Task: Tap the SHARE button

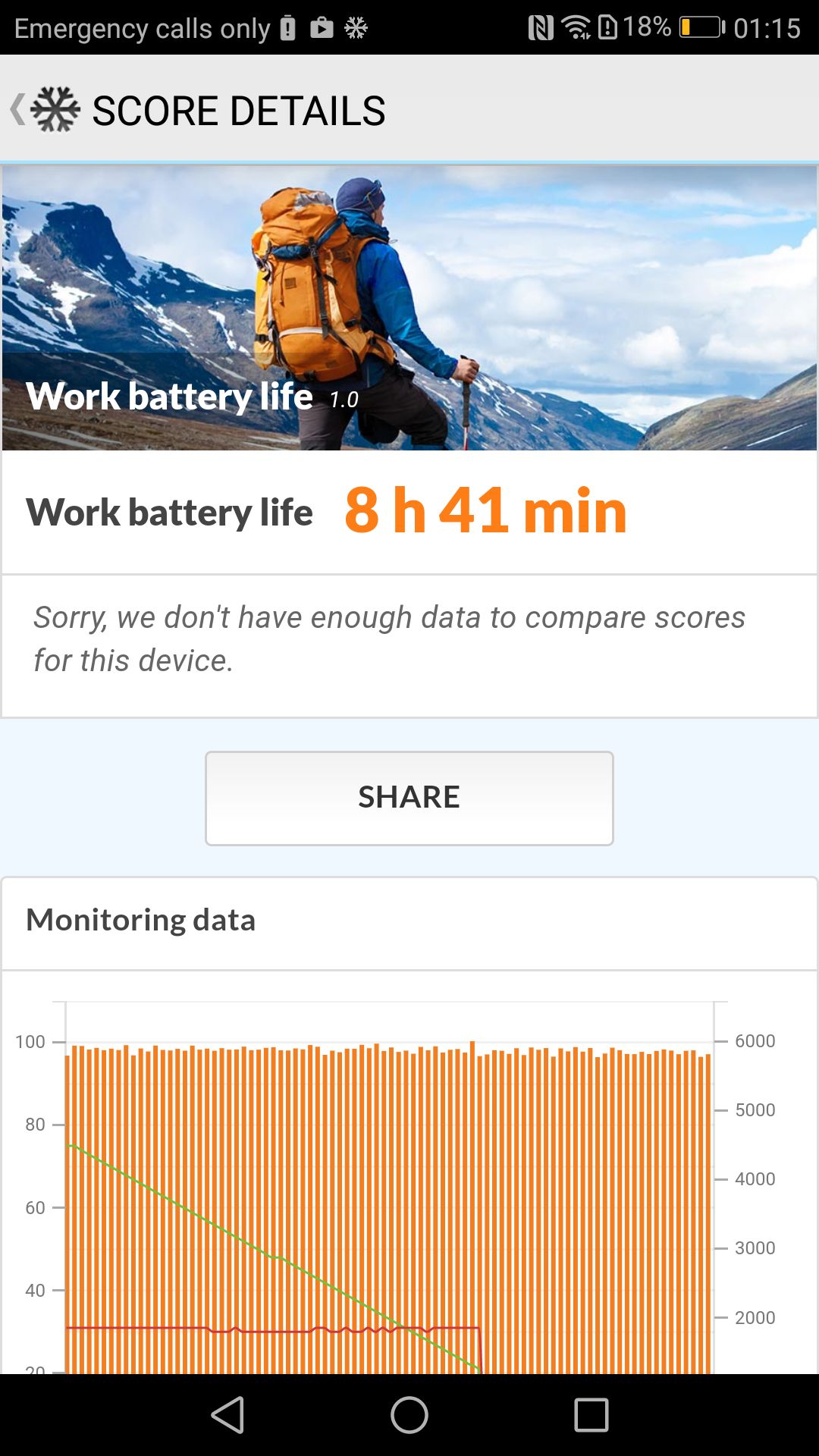Action: [x=409, y=798]
